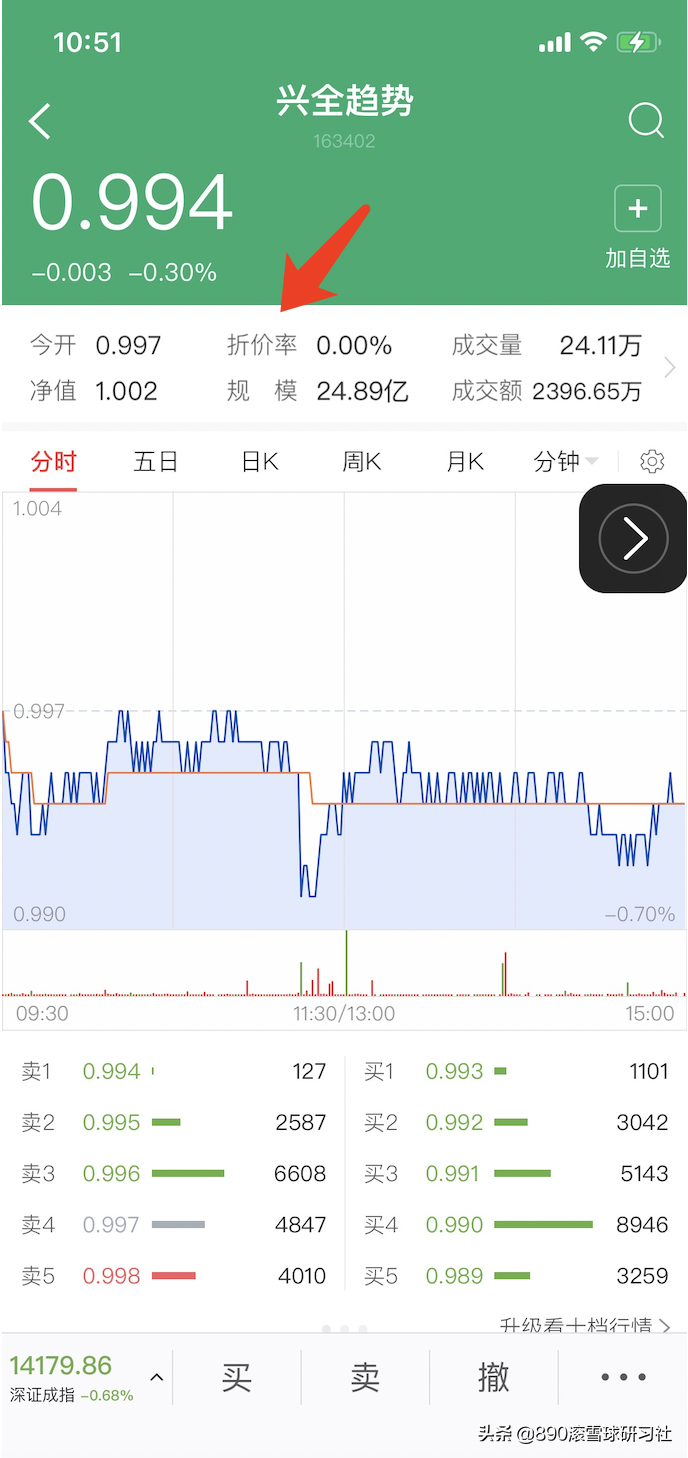Image resolution: width=688 pixels, height=1458 pixels.
Task: Tap the floating next arrow button
Action: pos(634,539)
